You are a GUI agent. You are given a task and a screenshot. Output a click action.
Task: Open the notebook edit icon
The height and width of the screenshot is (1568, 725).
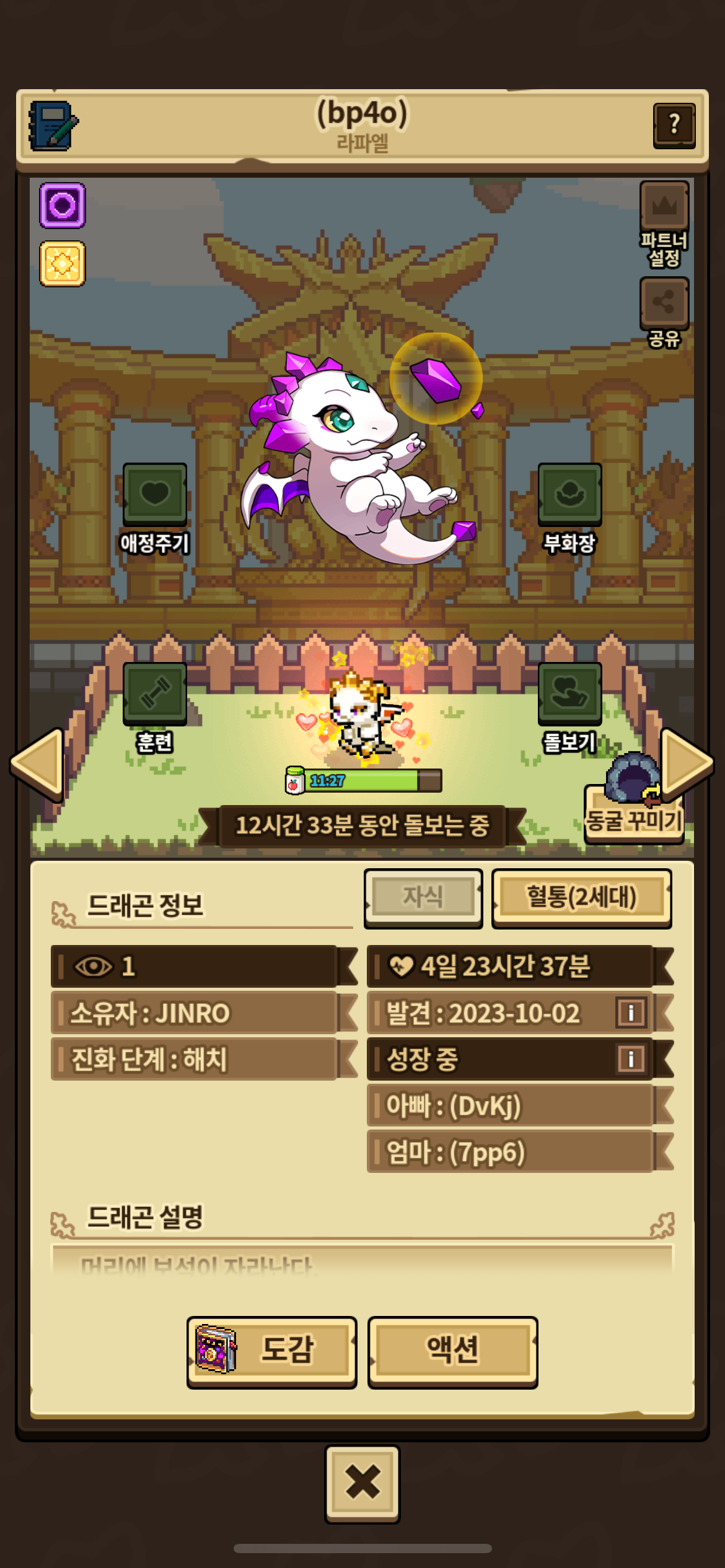coord(53,126)
